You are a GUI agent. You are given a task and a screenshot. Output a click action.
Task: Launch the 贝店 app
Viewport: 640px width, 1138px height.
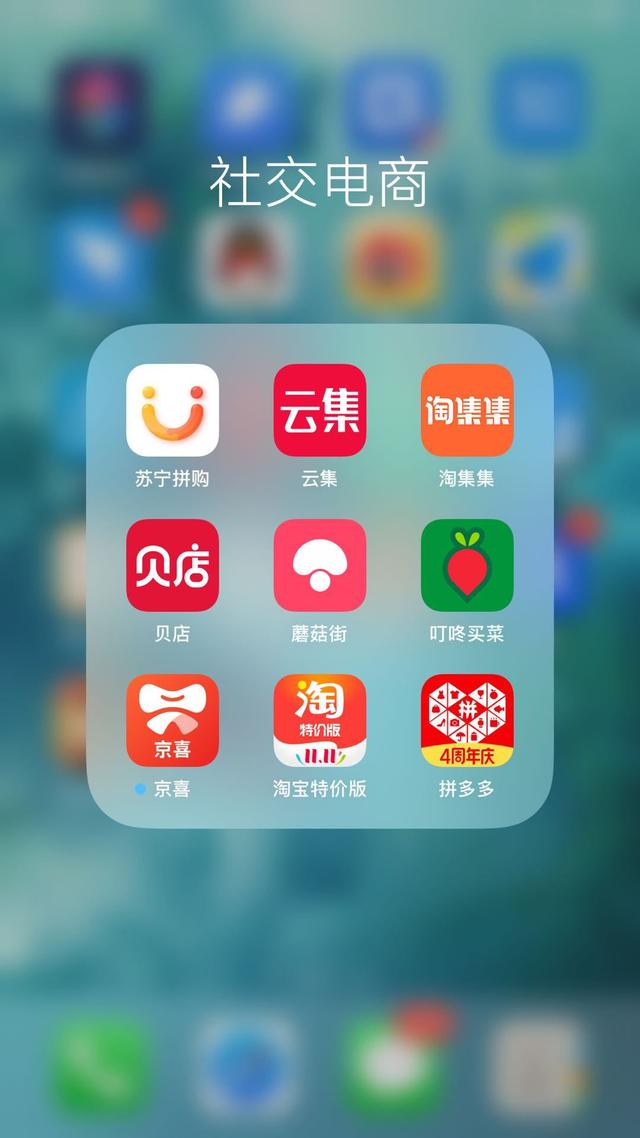[173, 565]
